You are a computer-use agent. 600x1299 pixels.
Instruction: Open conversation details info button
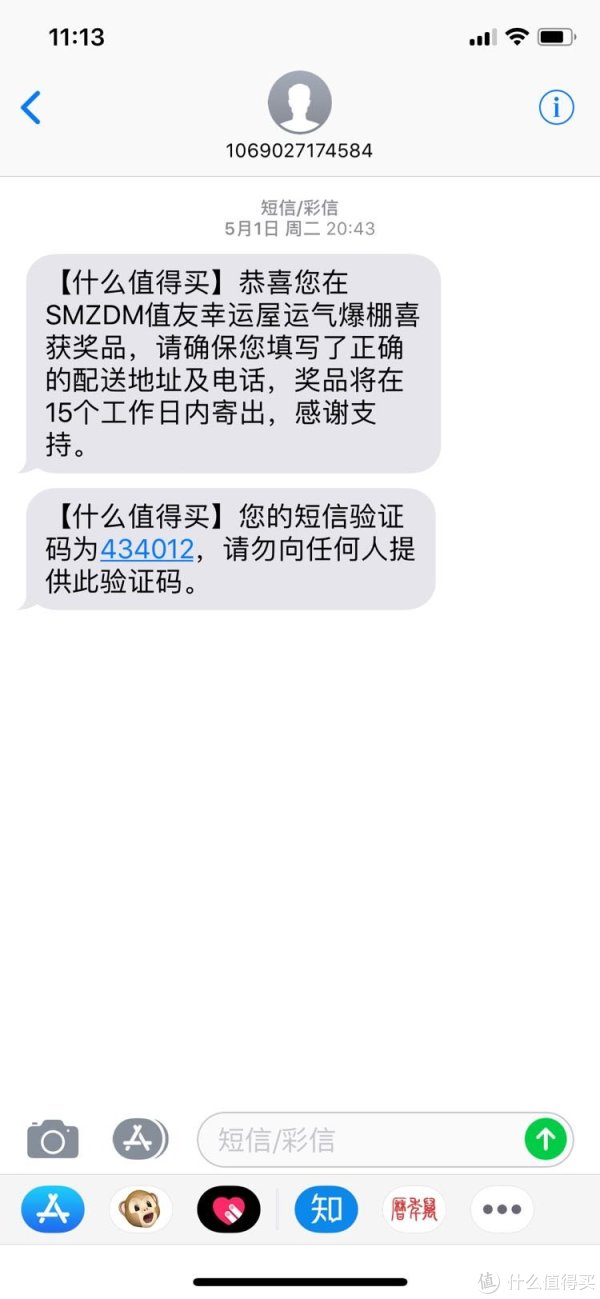tap(557, 107)
